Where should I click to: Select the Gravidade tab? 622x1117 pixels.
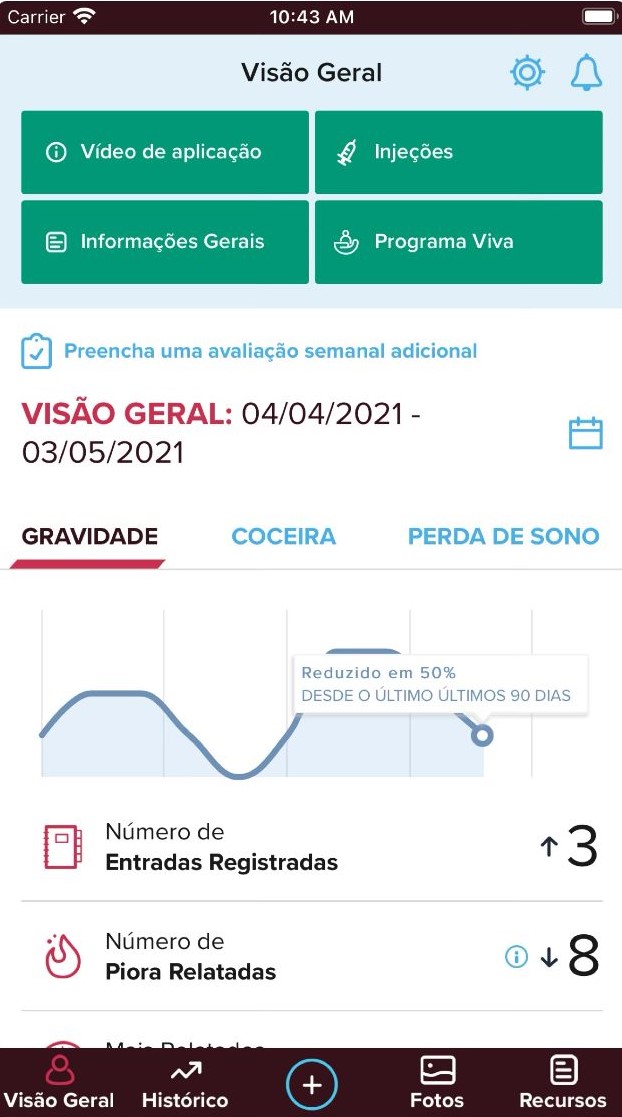pyautogui.click(x=90, y=536)
